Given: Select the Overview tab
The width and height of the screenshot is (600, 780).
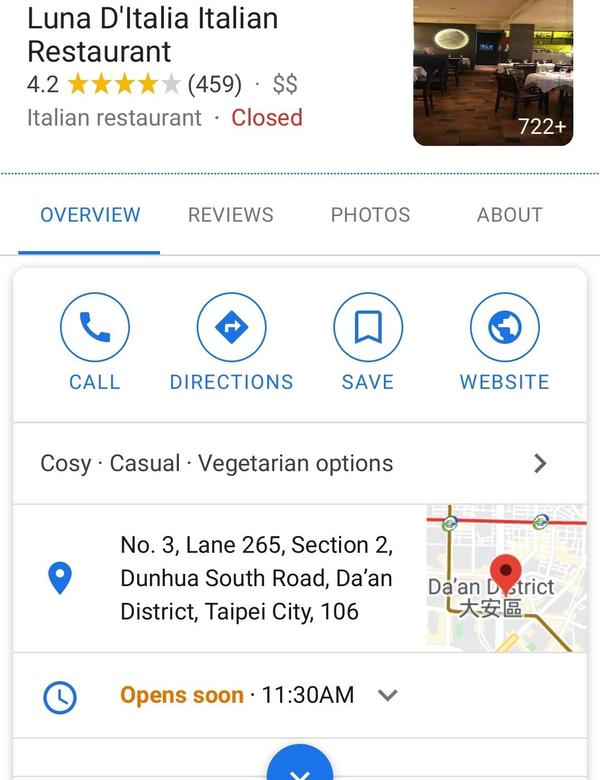Looking at the screenshot, I should 90,215.
